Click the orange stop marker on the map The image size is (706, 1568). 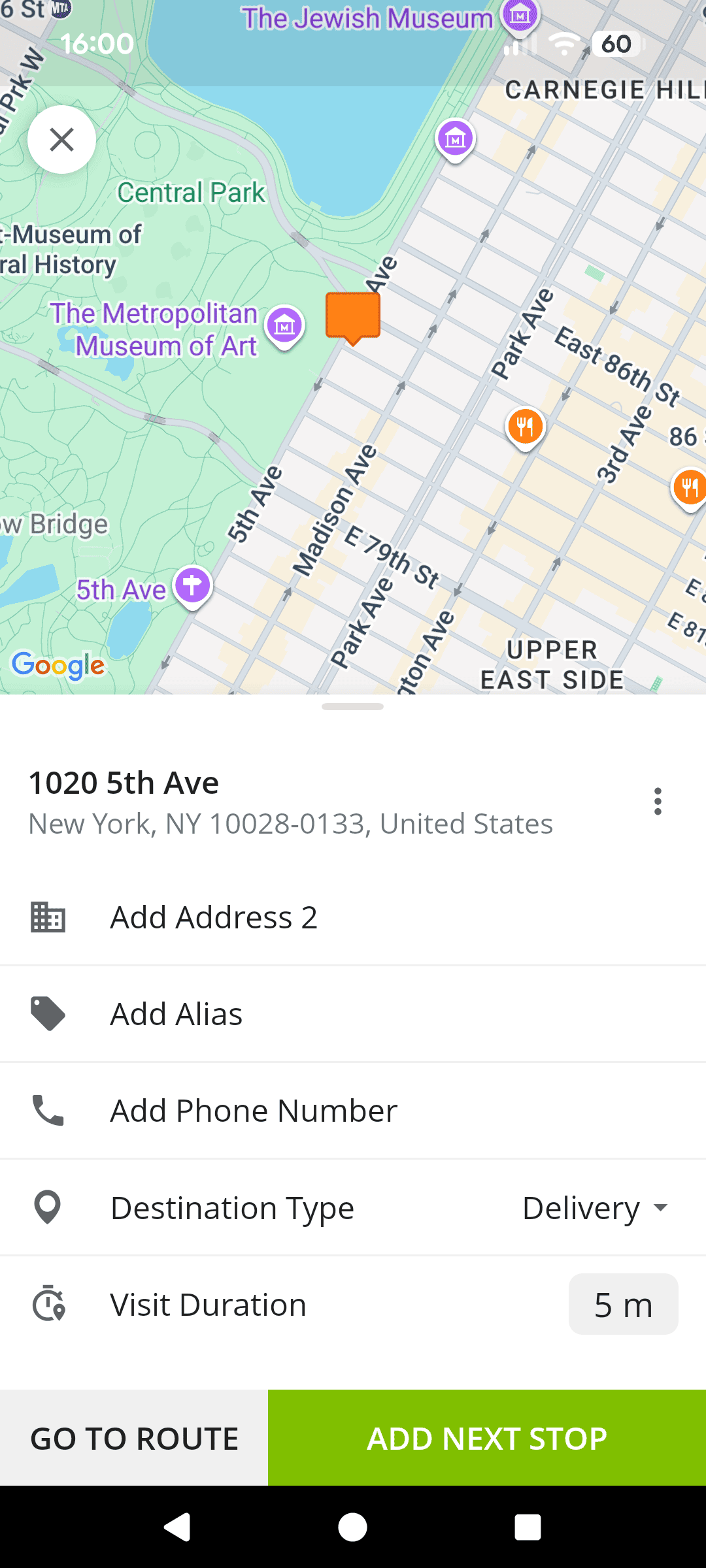point(353,317)
